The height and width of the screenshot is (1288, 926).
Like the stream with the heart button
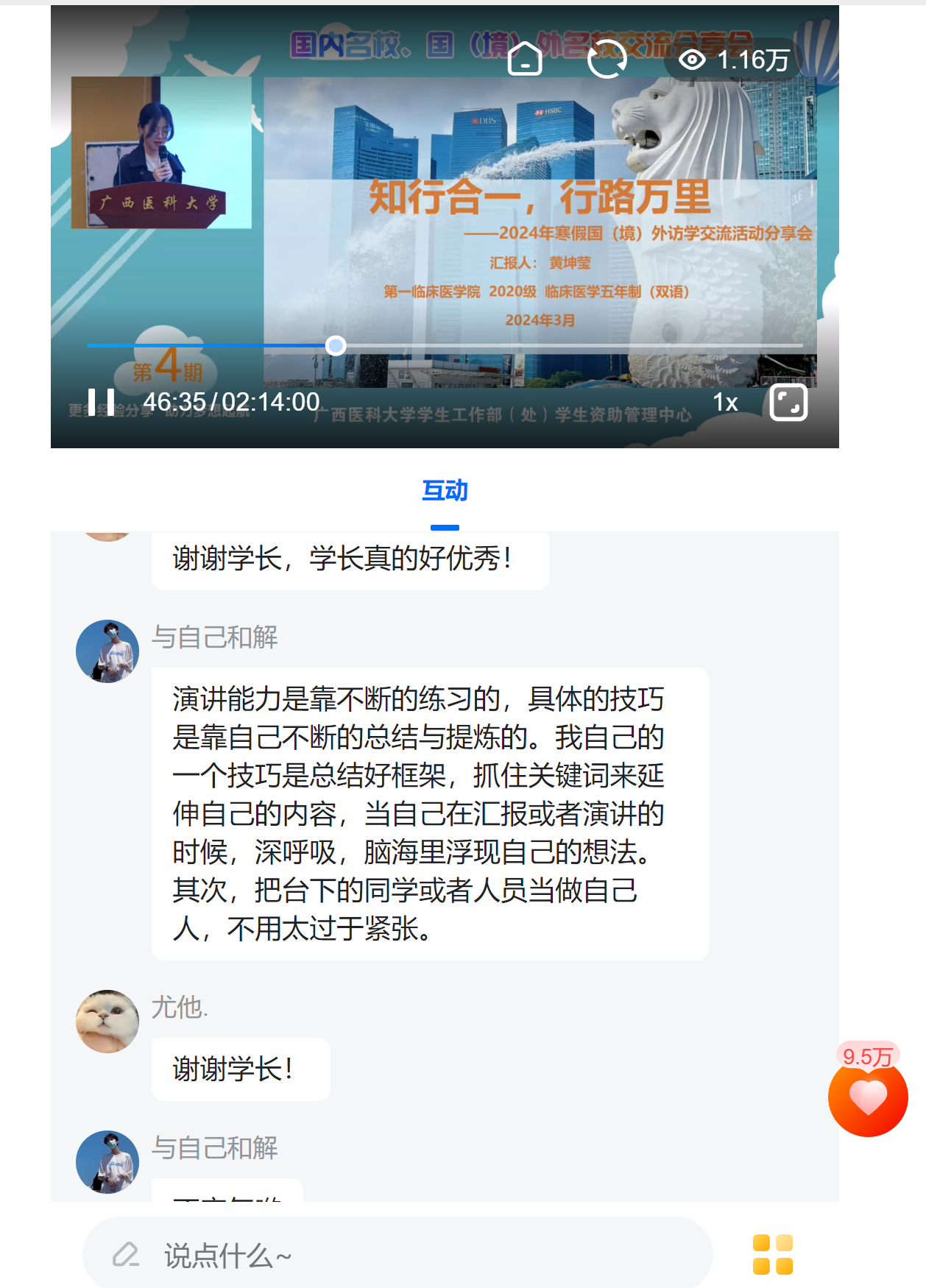(868, 1098)
